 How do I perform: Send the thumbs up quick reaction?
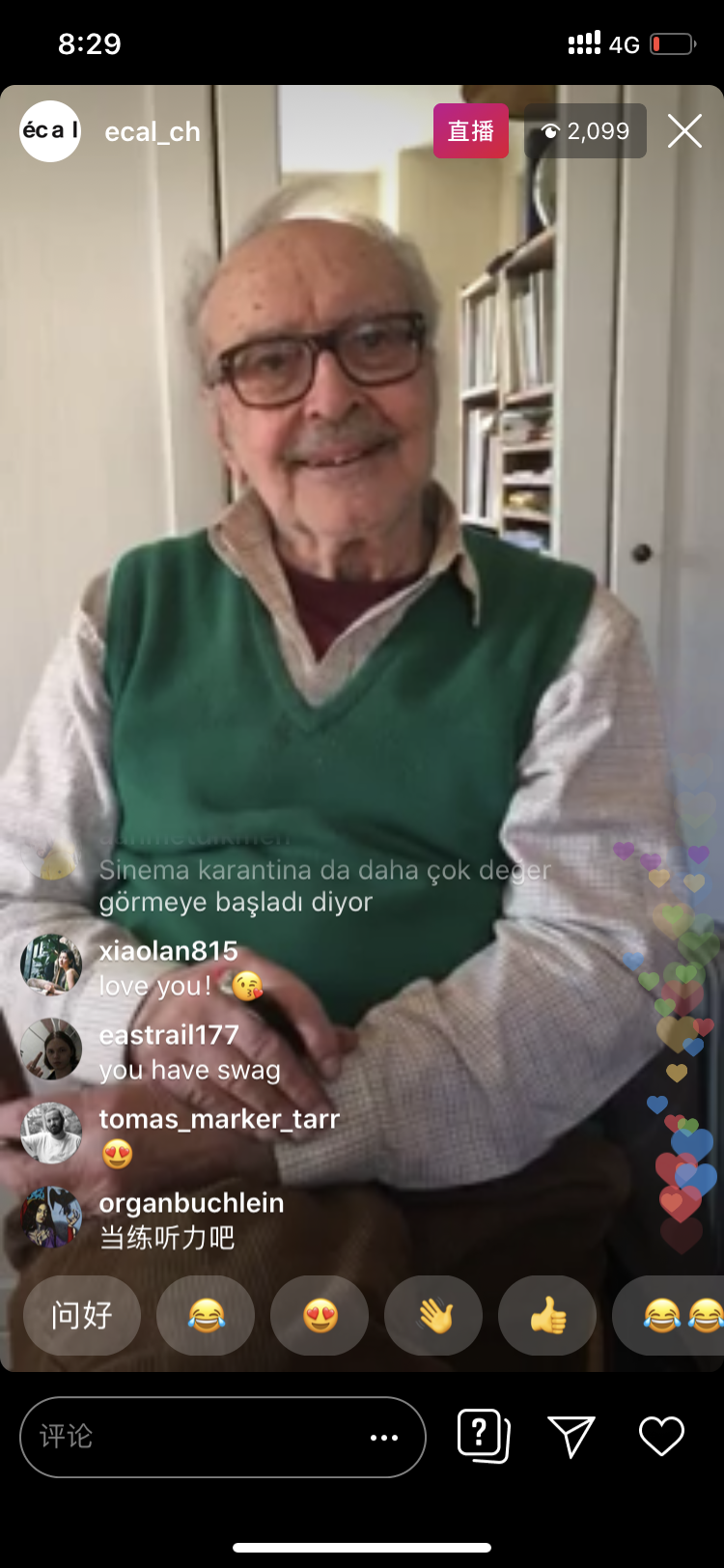point(547,1315)
